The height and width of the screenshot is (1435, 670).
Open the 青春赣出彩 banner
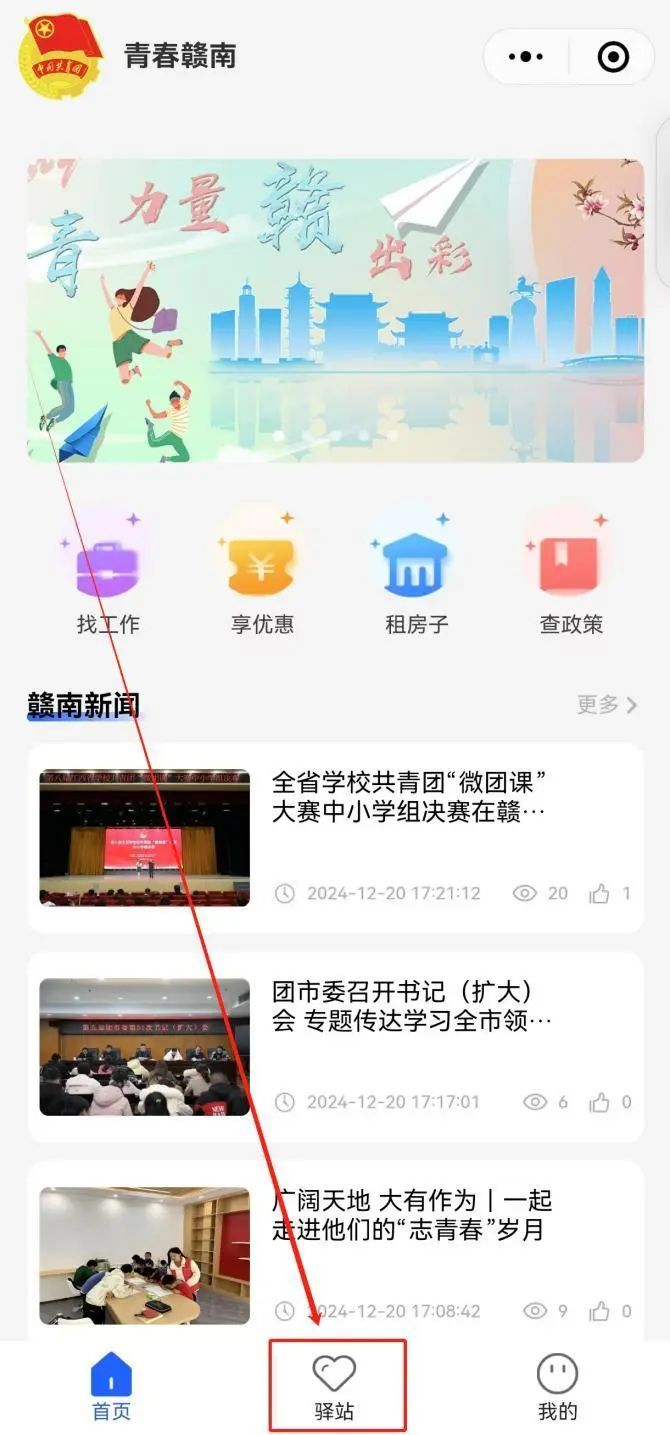coord(335,310)
